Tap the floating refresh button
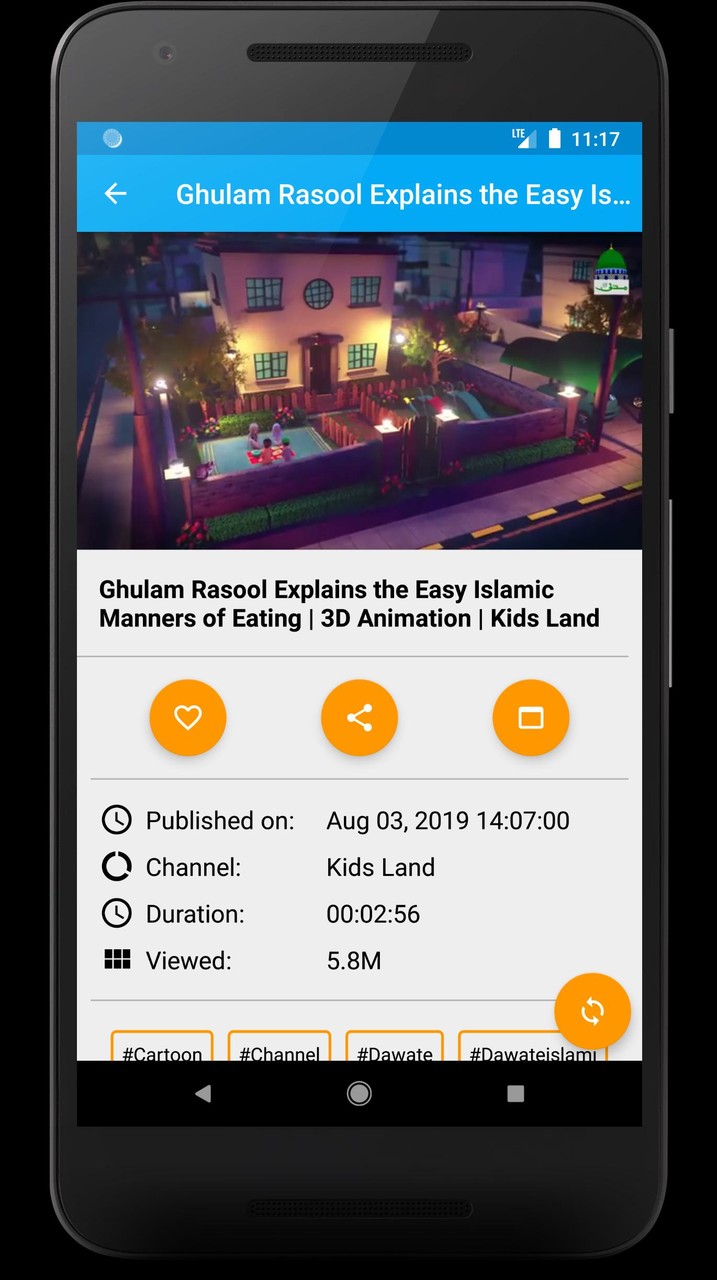Image resolution: width=717 pixels, height=1280 pixels. click(593, 1011)
